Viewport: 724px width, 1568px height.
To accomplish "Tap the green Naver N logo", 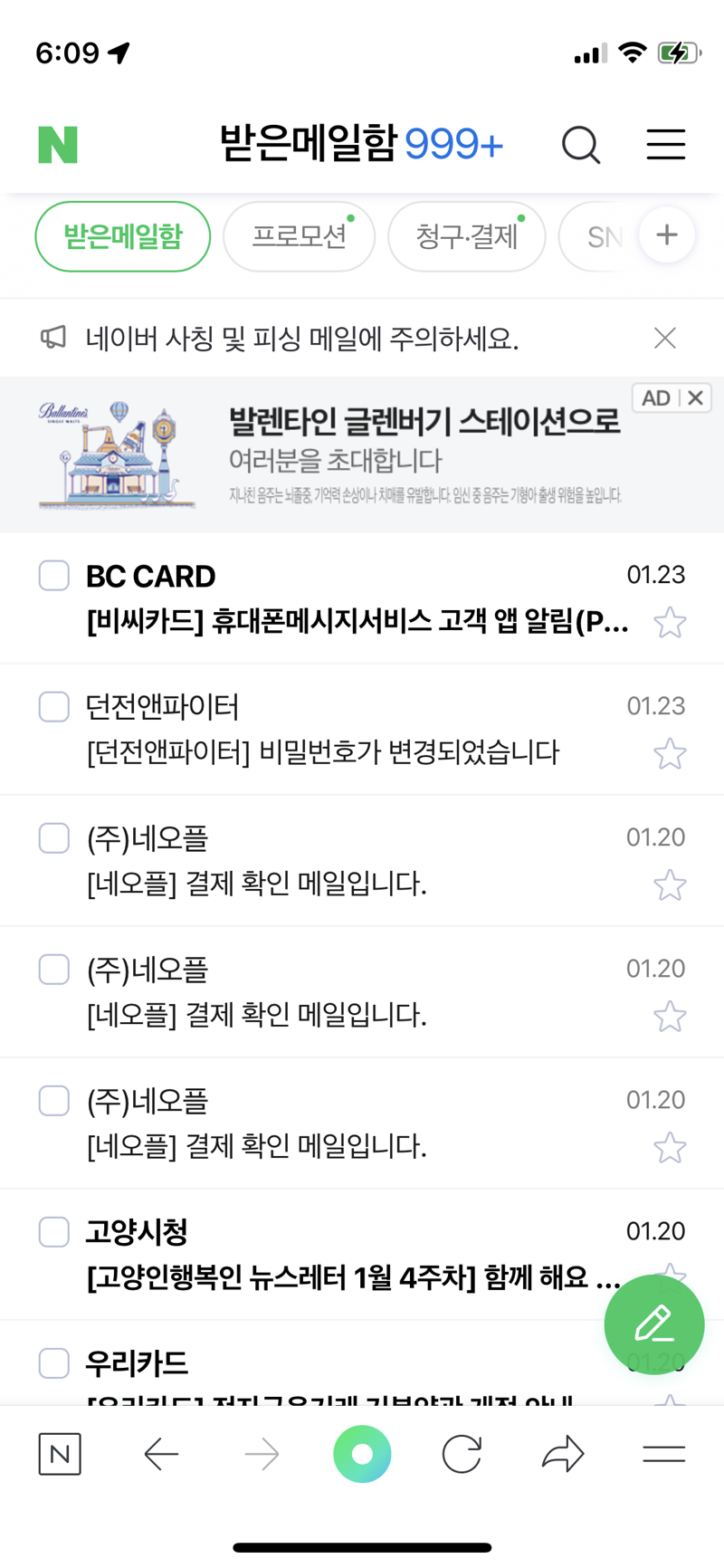I will 58,145.
